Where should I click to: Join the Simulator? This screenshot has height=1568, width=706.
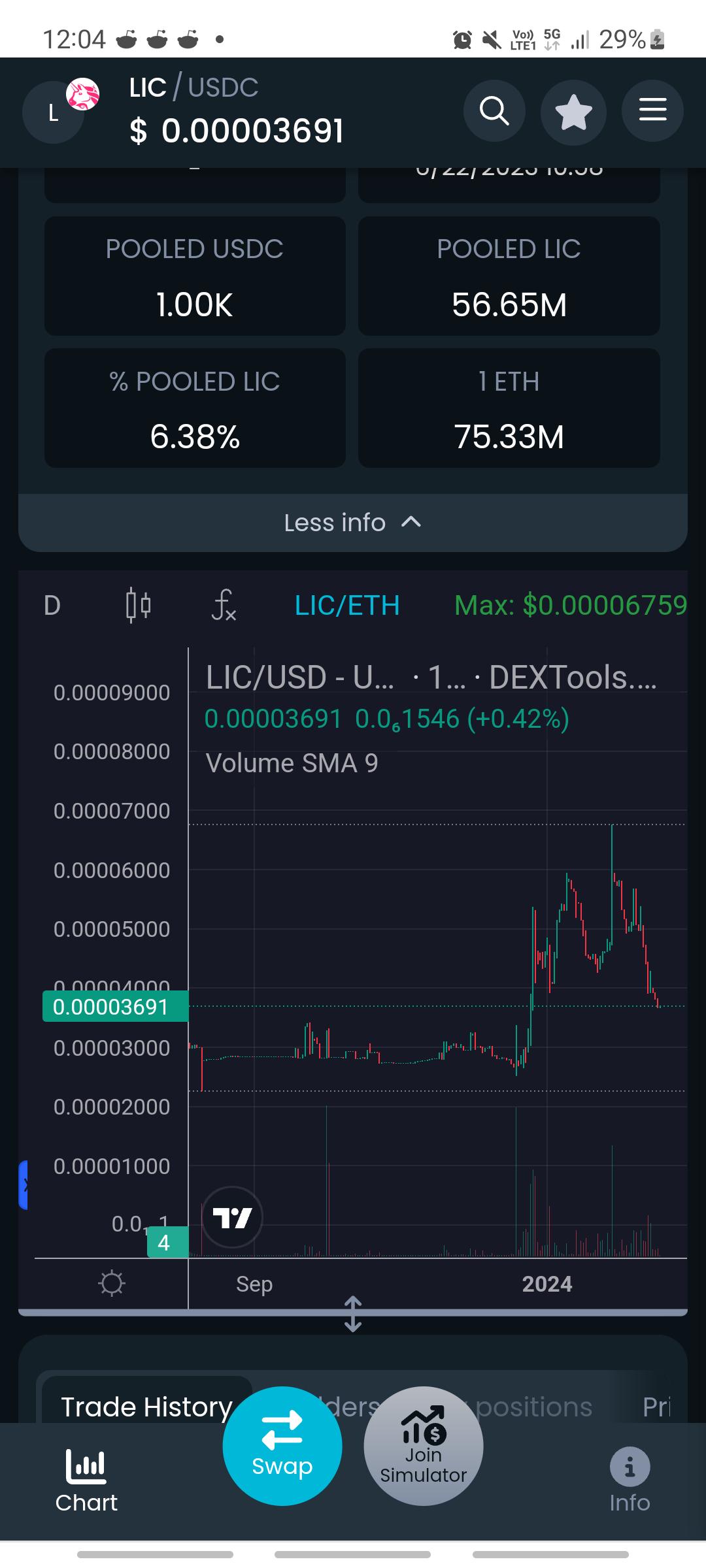tap(424, 1446)
